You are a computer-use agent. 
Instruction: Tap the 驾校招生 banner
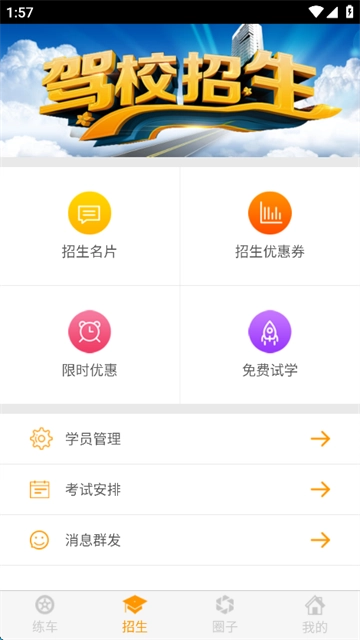(x=180, y=90)
